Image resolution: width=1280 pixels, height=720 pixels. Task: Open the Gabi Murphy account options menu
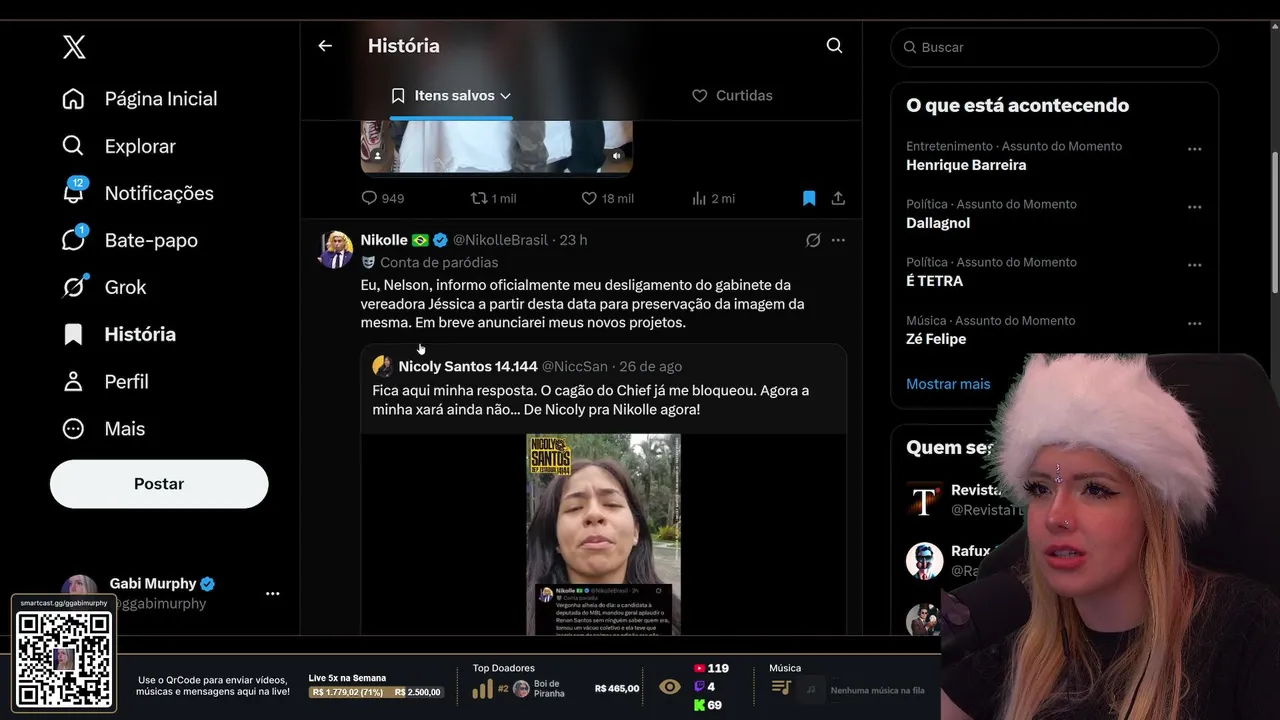click(x=273, y=593)
